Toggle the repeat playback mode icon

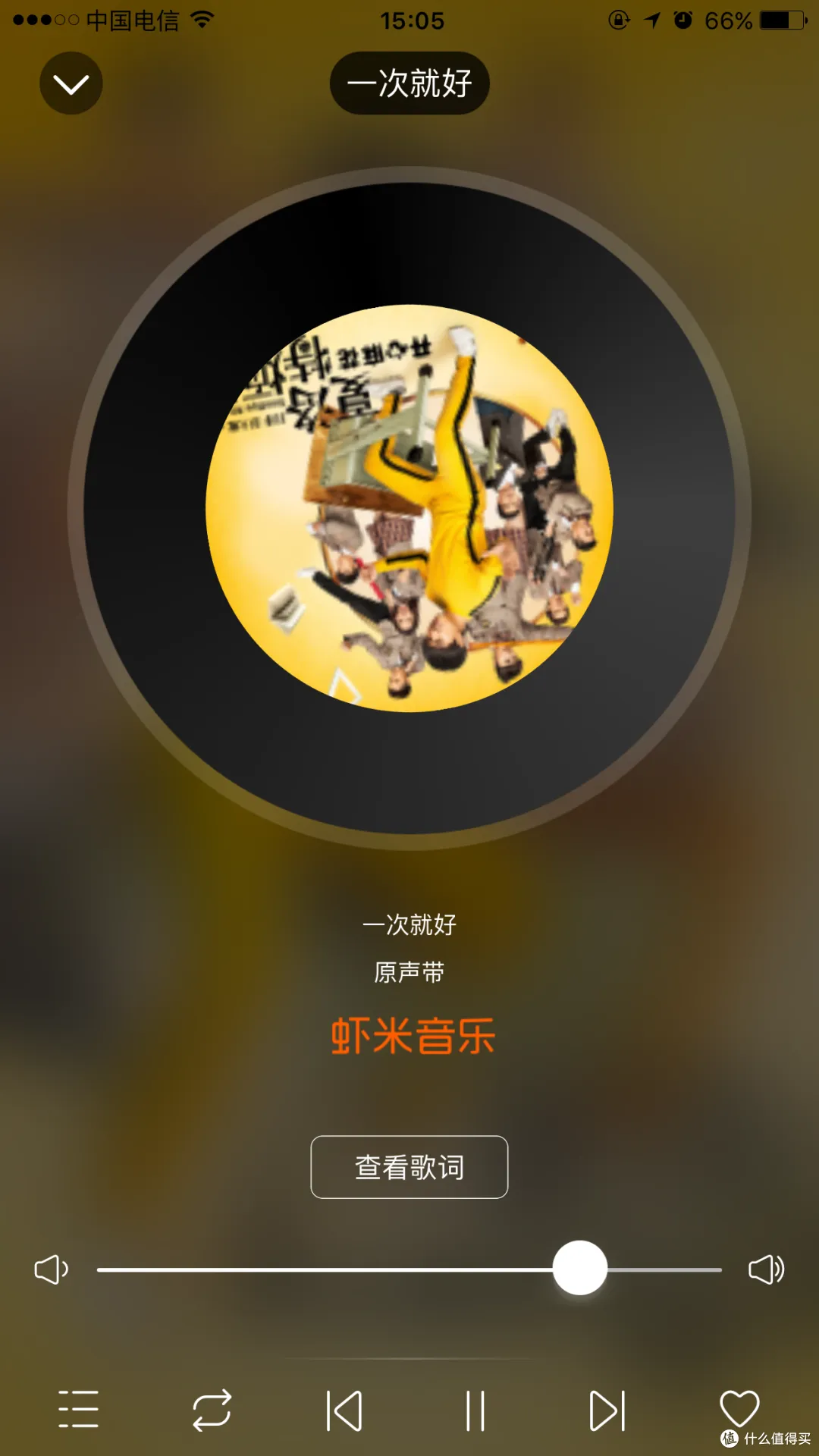(213, 1409)
